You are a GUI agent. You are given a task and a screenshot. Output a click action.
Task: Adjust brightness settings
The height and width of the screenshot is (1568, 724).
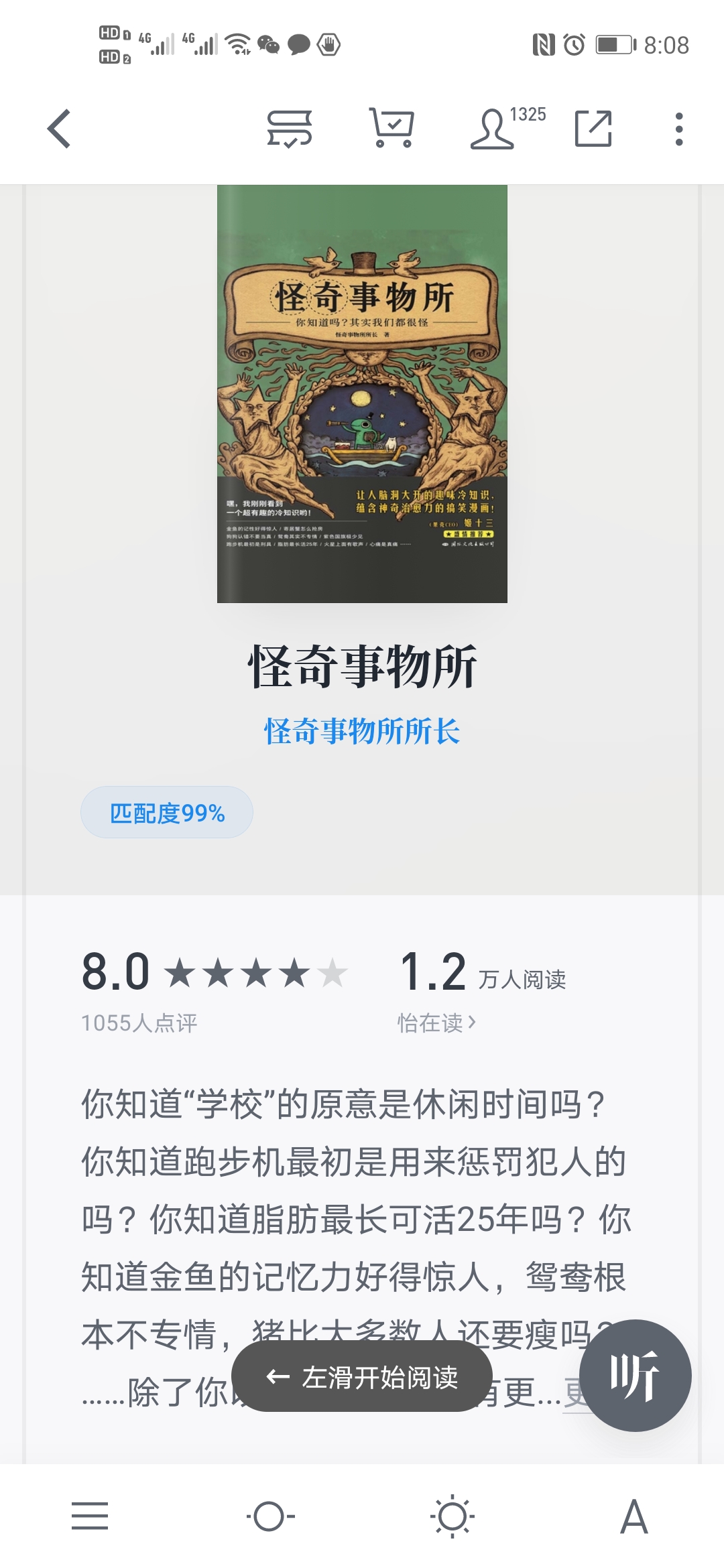[x=452, y=1516]
